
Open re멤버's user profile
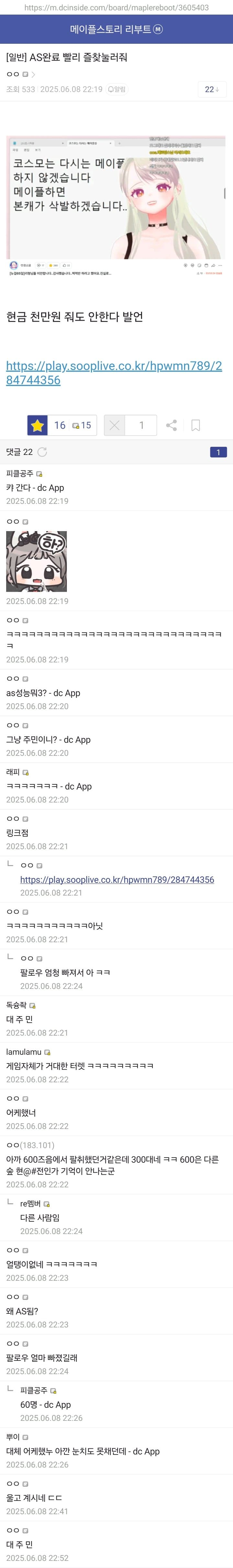point(30,1203)
